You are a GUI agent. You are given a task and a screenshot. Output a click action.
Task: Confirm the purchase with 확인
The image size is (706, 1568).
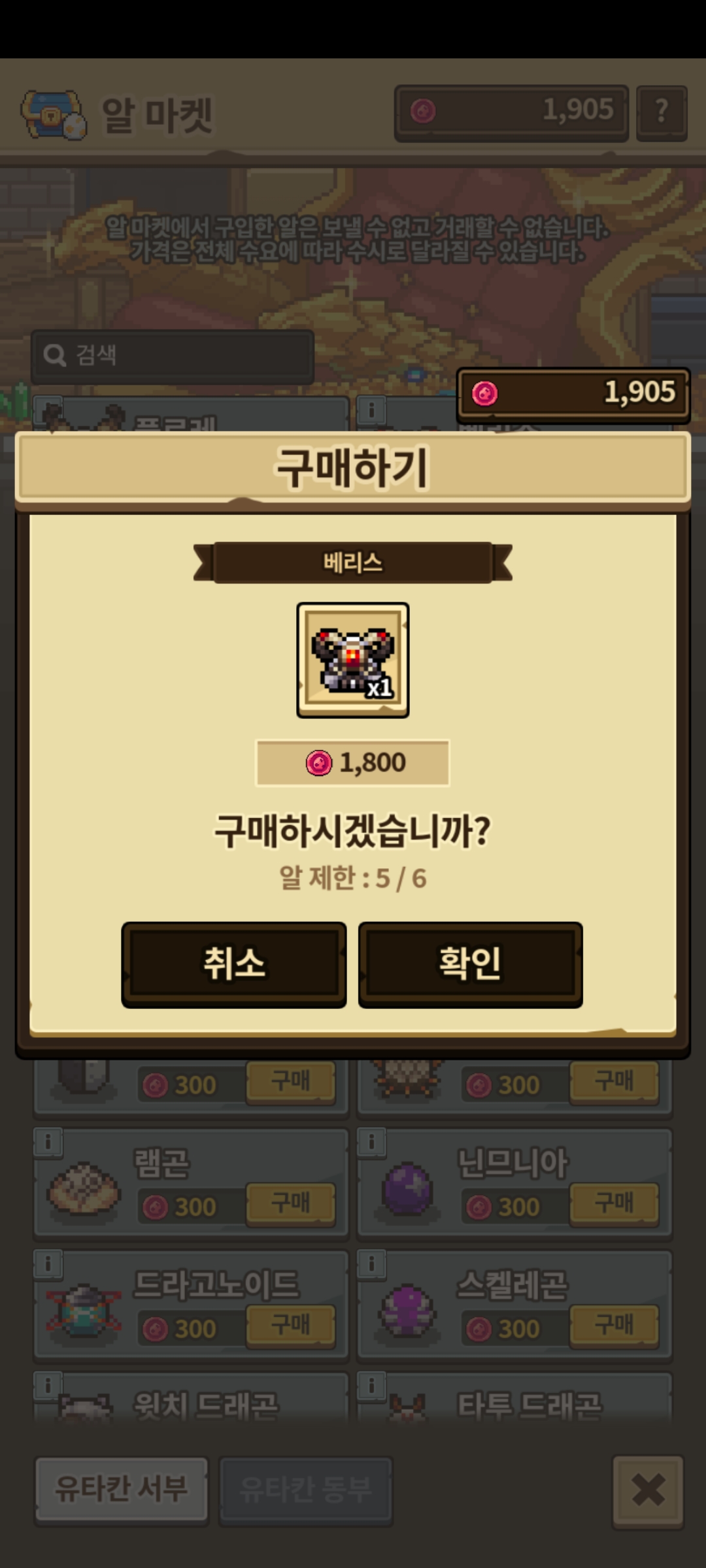click(470, 964)
